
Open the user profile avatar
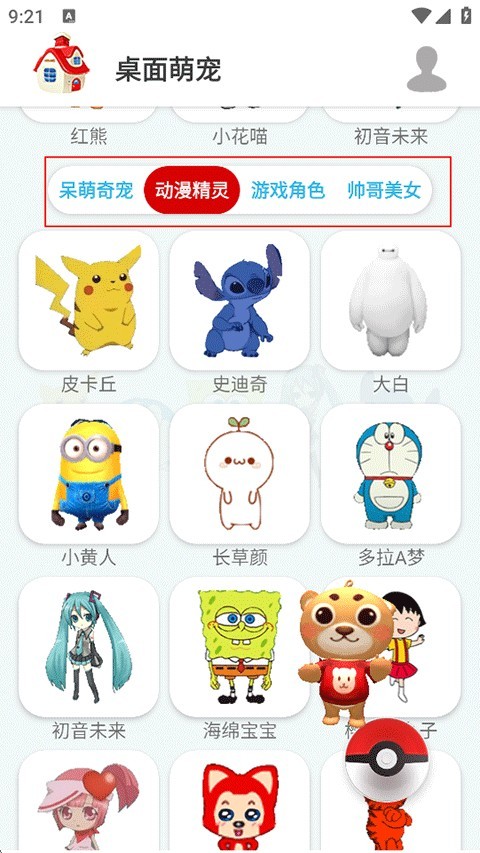coord(427,69)
